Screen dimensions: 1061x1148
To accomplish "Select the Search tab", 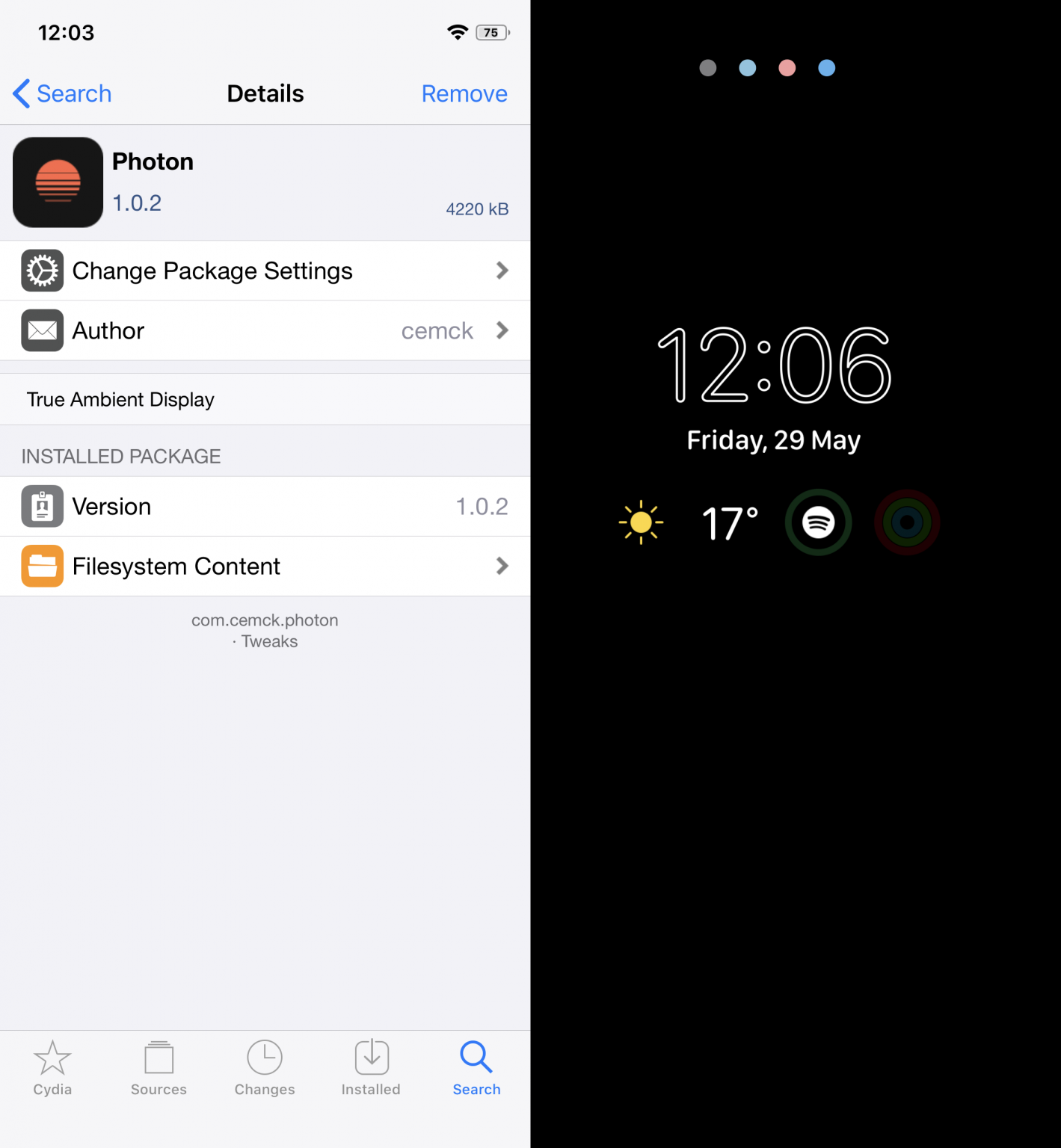I will tap(476, 1069).
